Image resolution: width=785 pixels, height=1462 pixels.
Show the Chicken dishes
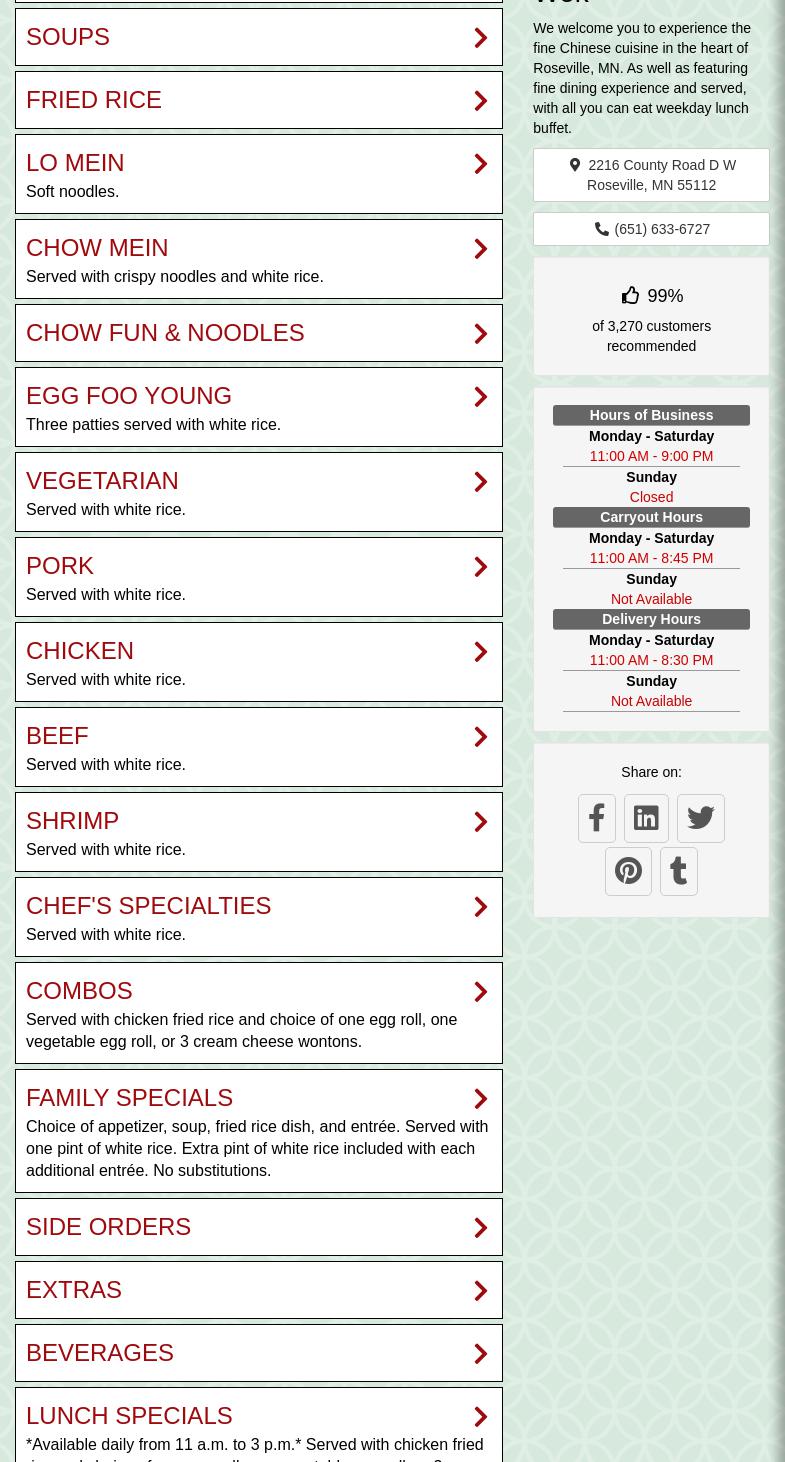pos(258,651)
